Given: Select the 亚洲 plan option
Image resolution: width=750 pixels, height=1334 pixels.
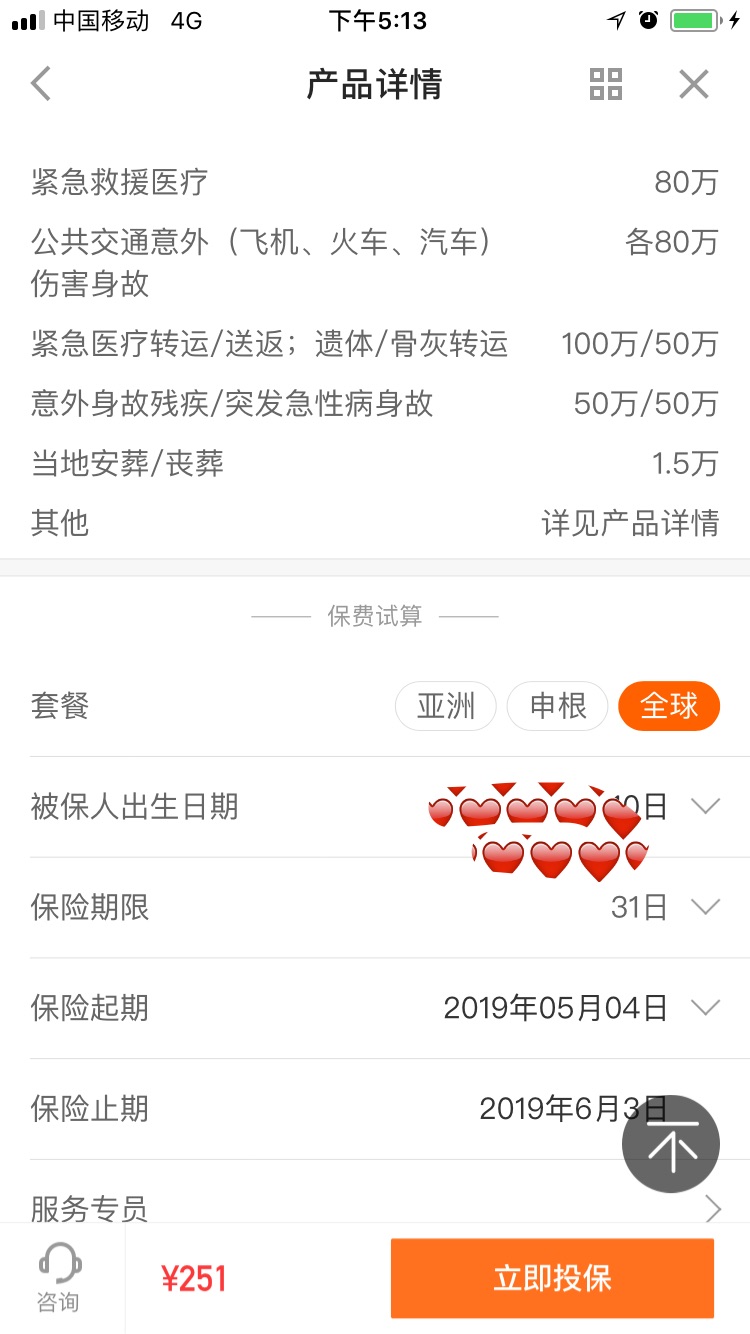Looking at the screenshot, I should (445, 706).
